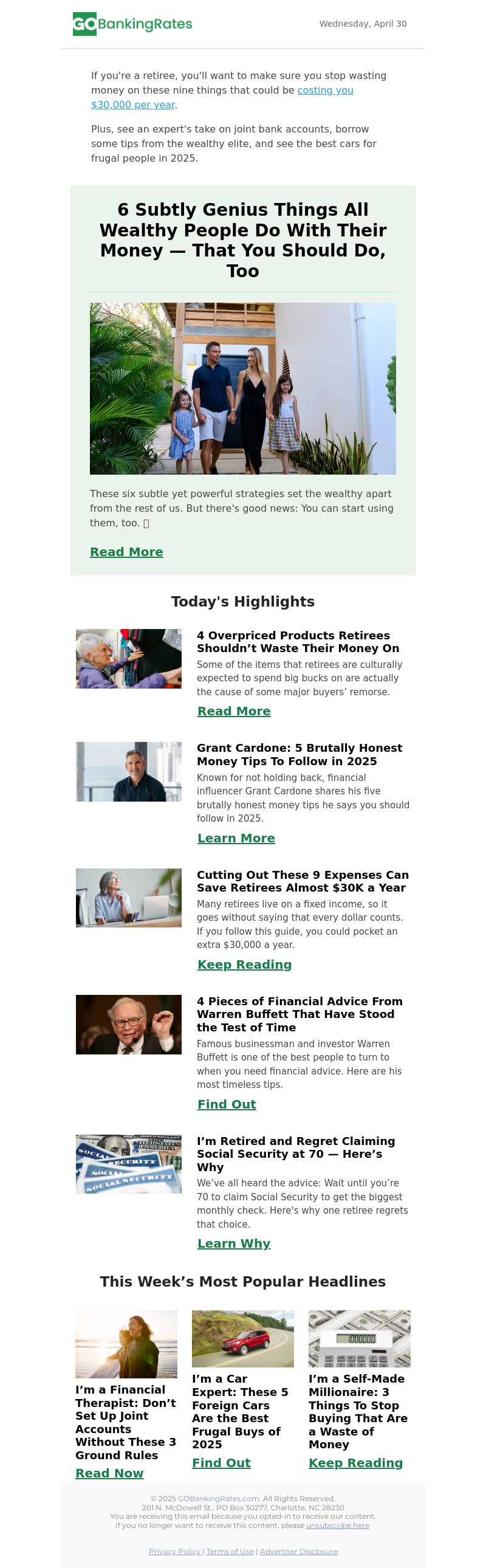Tap Learn More under Grant Cardone's money tips
Viewport: 486px width, 1568px height.
coord(236,838)
